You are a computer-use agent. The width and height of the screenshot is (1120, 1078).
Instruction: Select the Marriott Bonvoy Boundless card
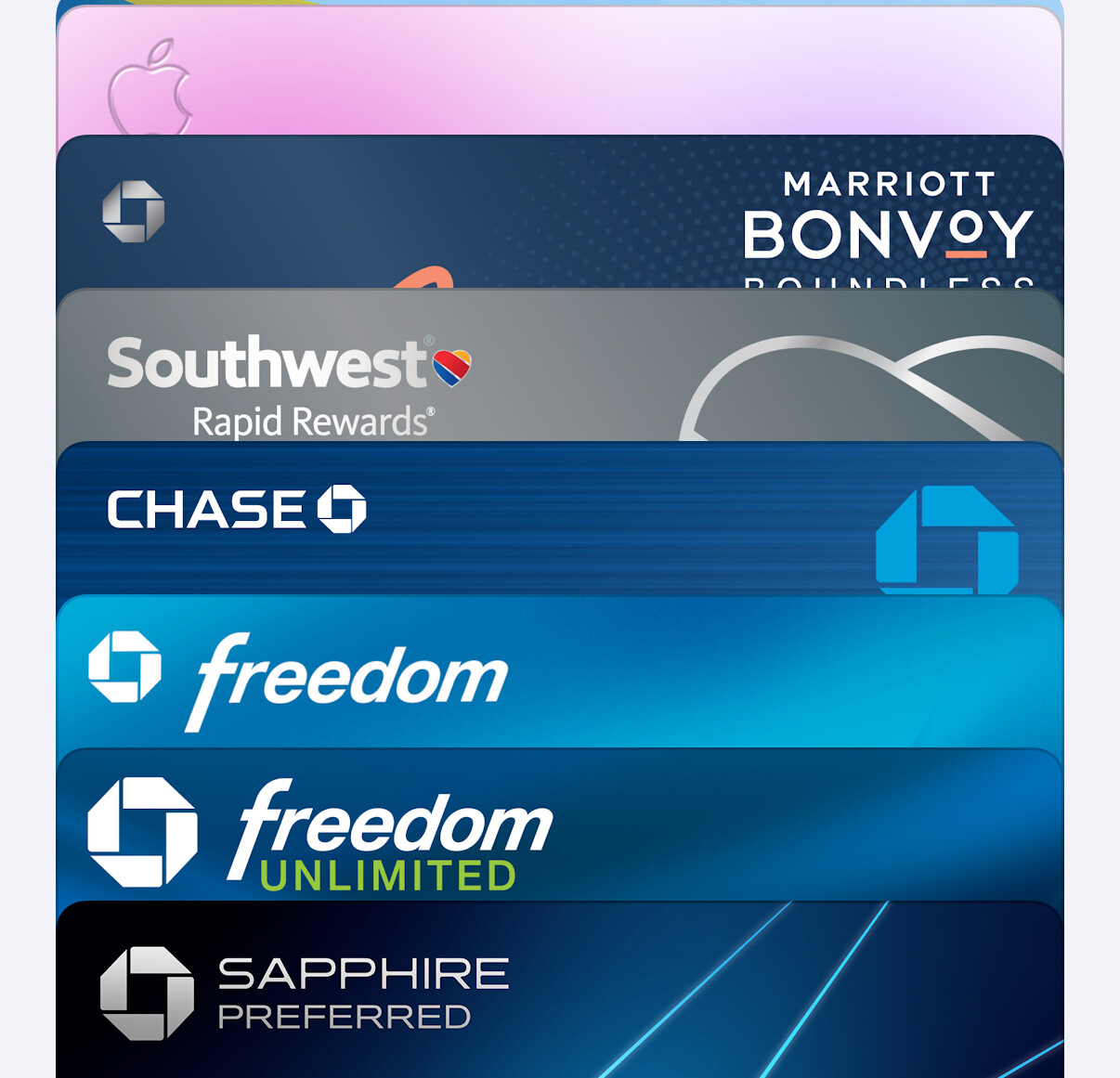point(559,214)
